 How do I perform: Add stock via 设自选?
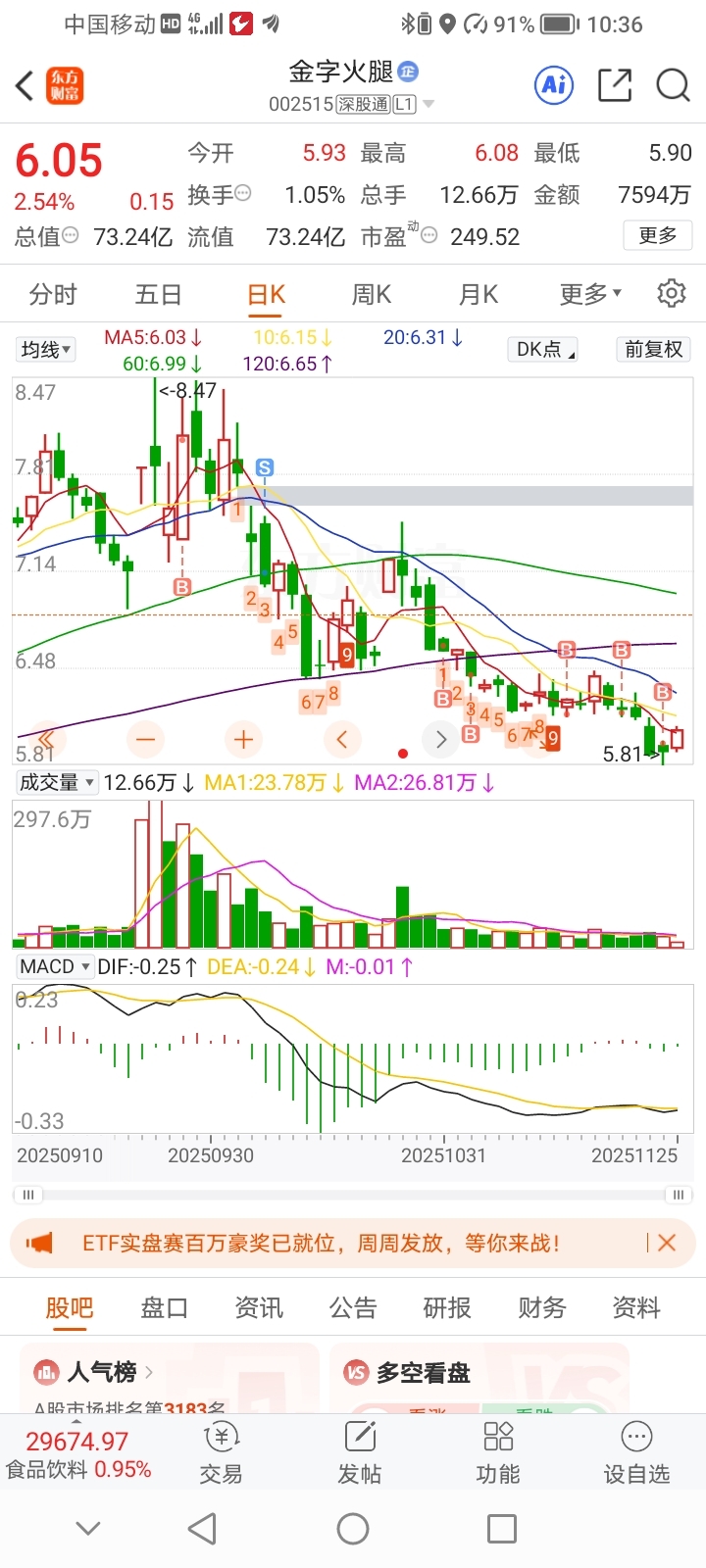click(x=636, y=1454)
